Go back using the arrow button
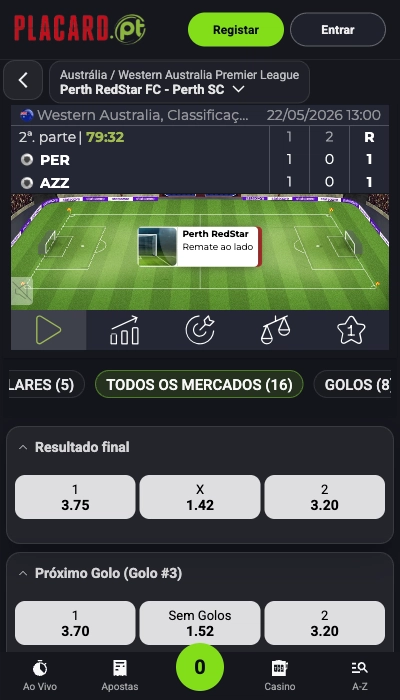Image resolution: width=400 pixels, height=700 pixels. (x=23, y=80)
